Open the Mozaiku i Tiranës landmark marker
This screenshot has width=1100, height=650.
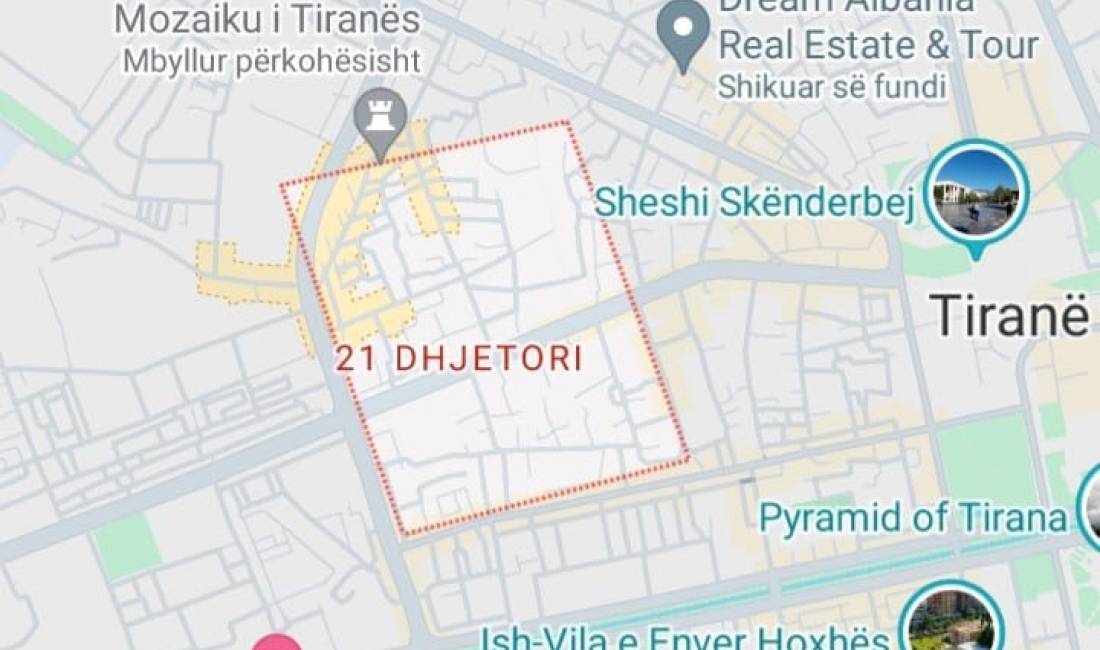click(380, 120)
